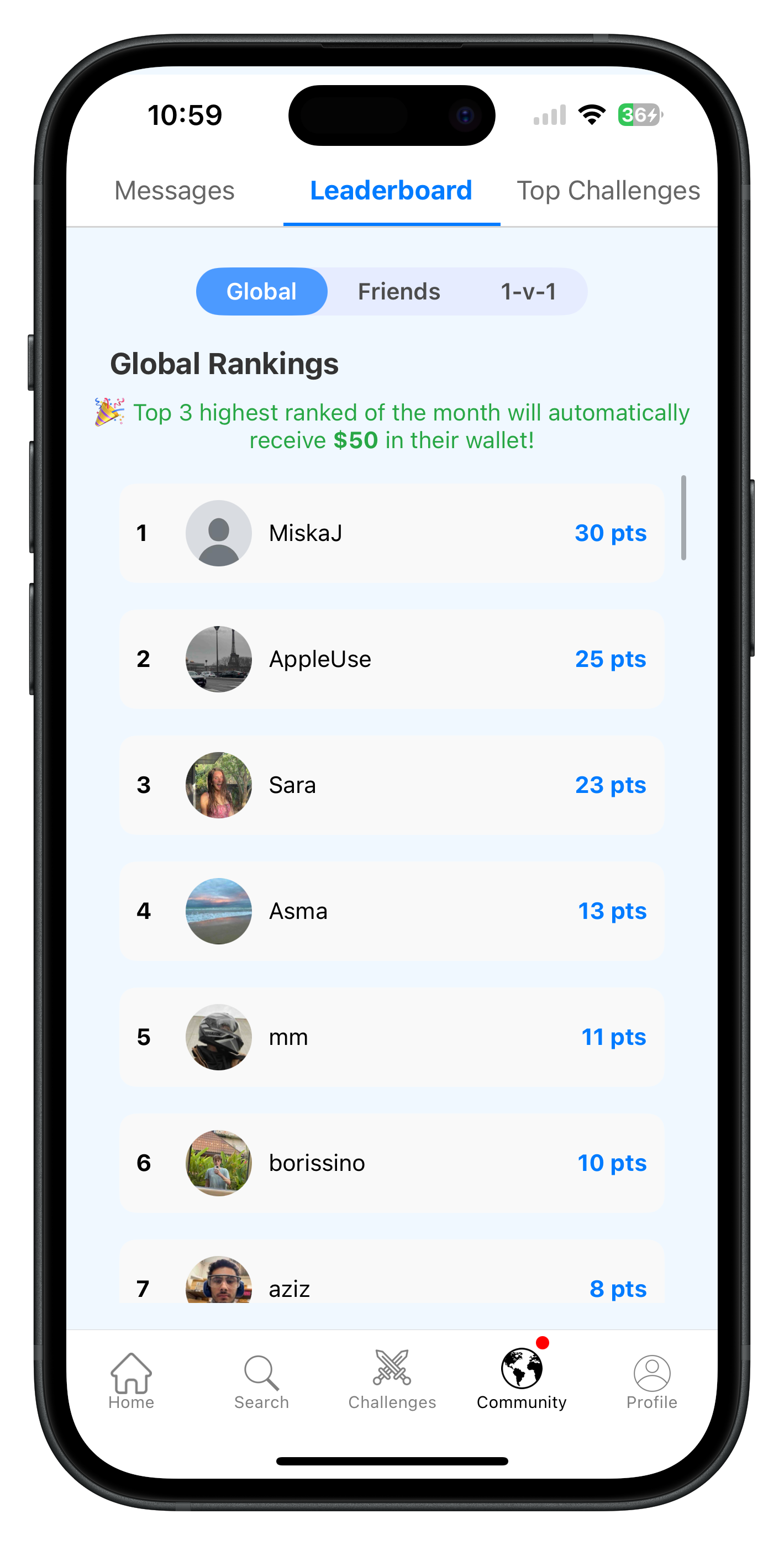The height and width of the screenshot is (1545, 784).
Task: Switch to the Messages top tab
Action: tap(174, 191)
